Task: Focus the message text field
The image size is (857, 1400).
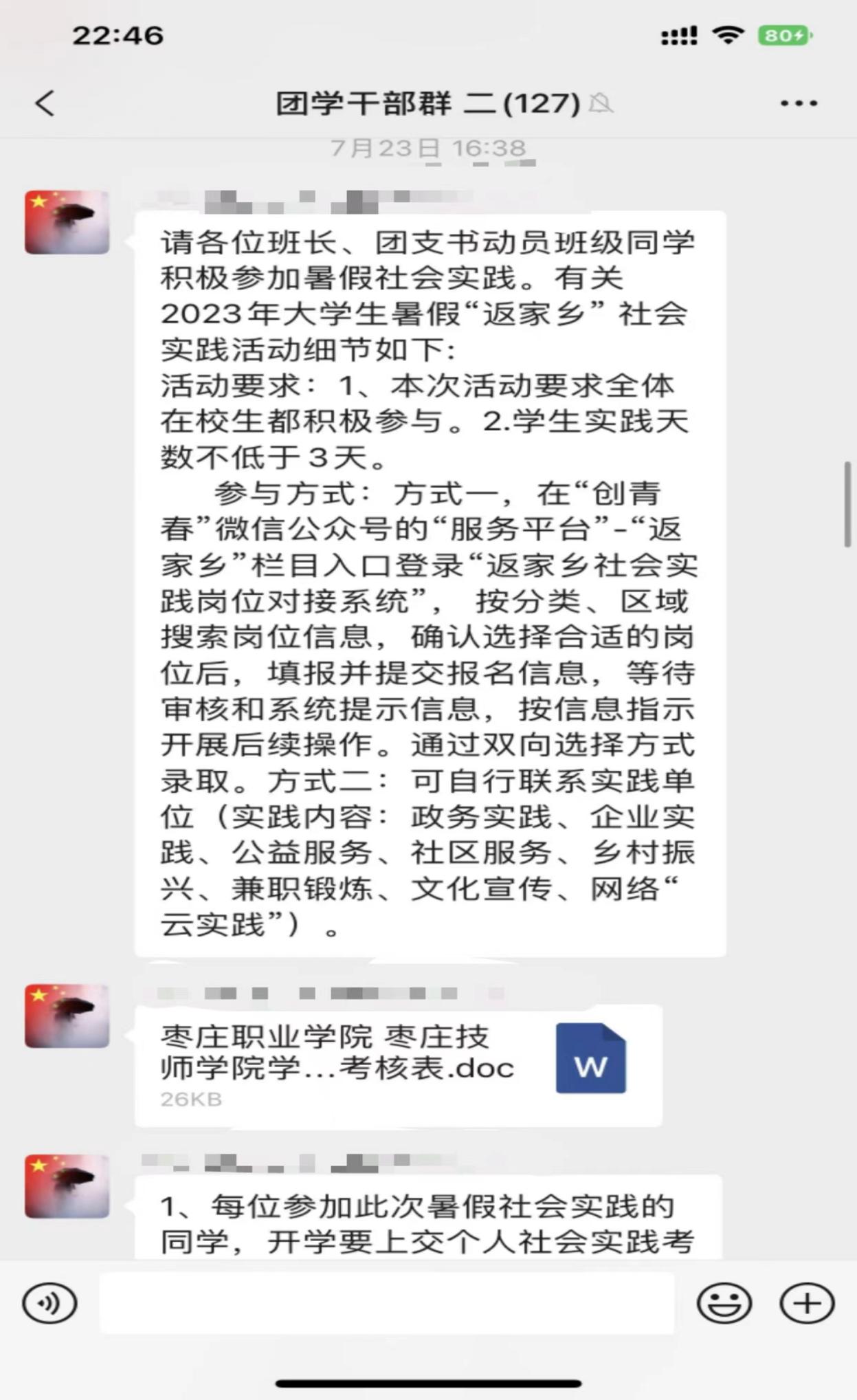Action: click(x=387, y=1303)
